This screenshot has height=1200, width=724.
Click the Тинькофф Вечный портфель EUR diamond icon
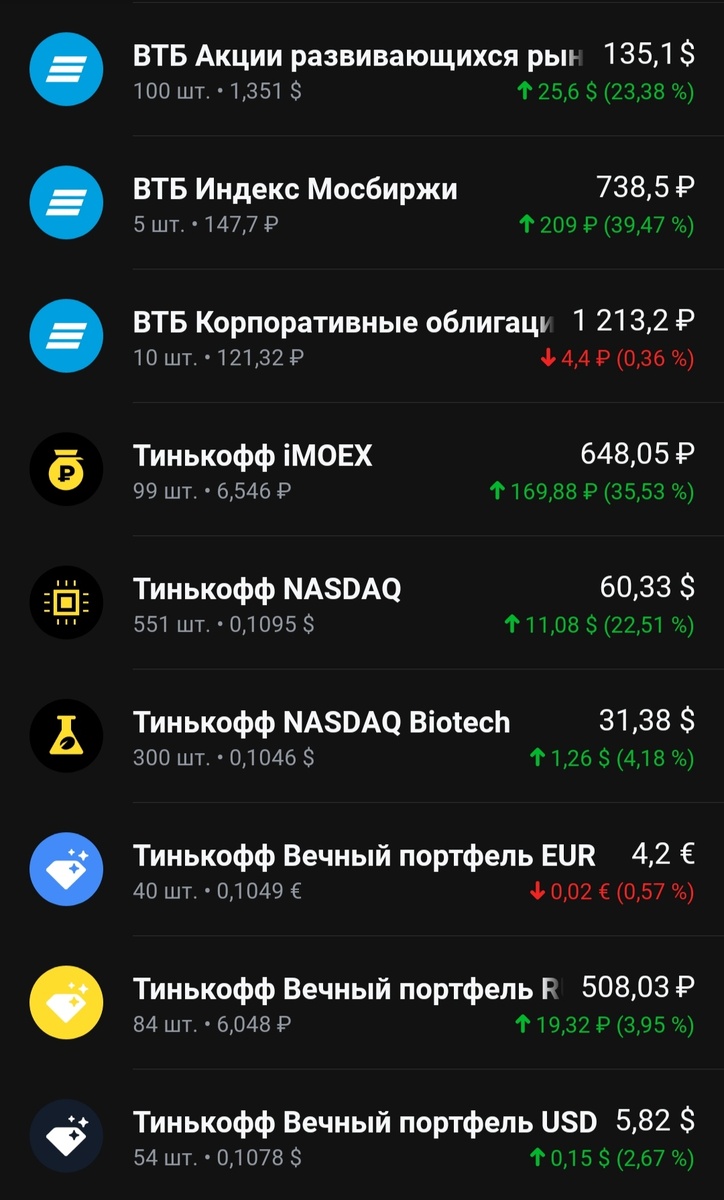point(66,870)
